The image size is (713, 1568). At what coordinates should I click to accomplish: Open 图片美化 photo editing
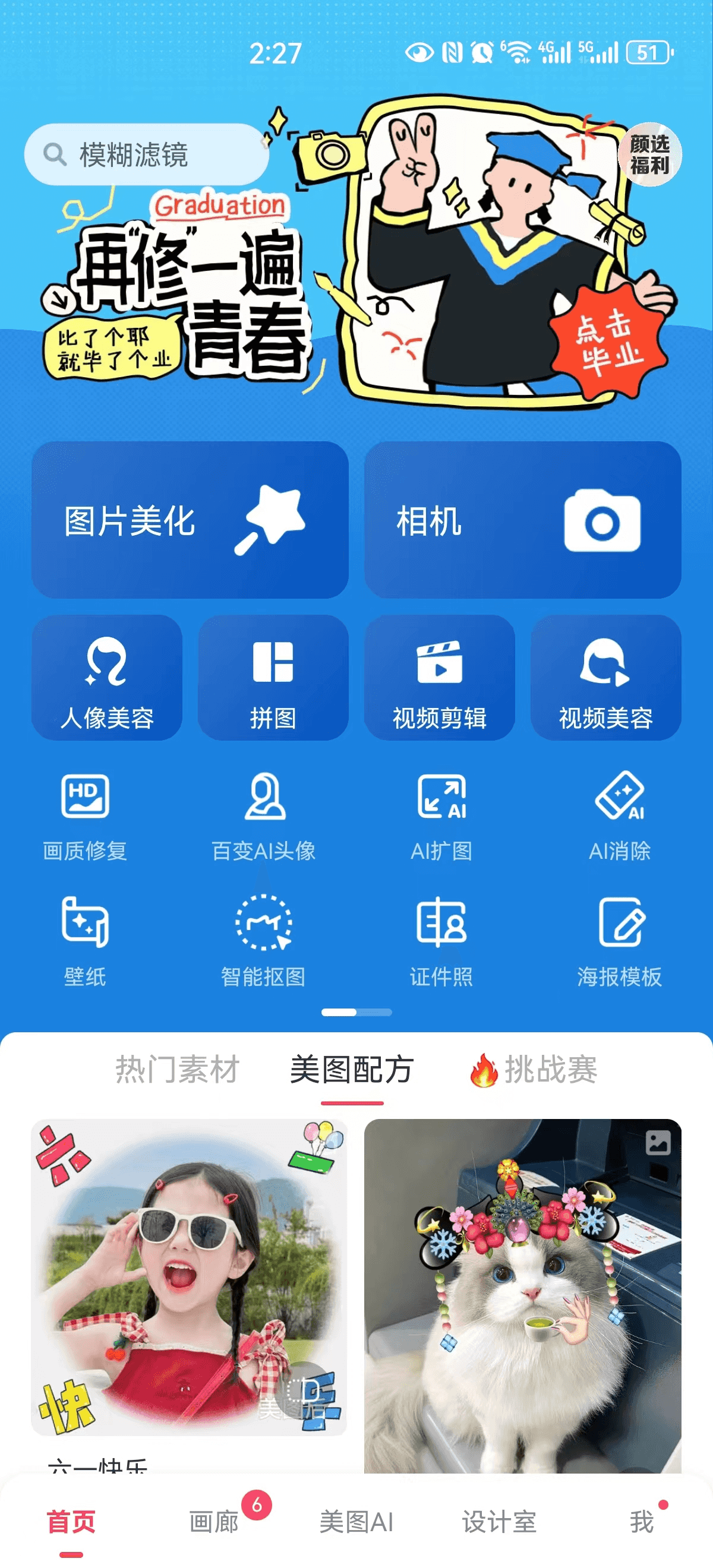click(x=190, y=520)
